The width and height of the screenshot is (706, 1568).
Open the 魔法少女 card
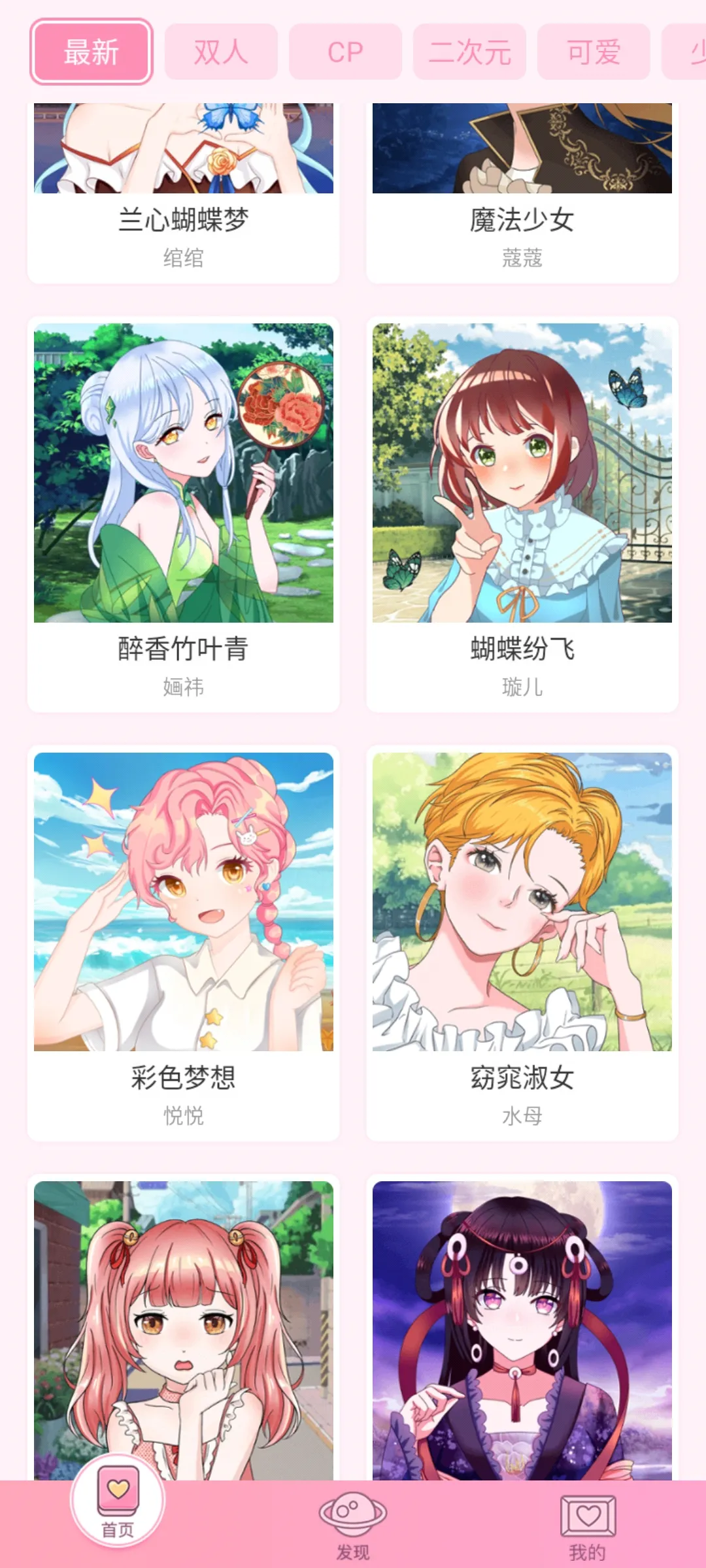click(x=522, y=196)
